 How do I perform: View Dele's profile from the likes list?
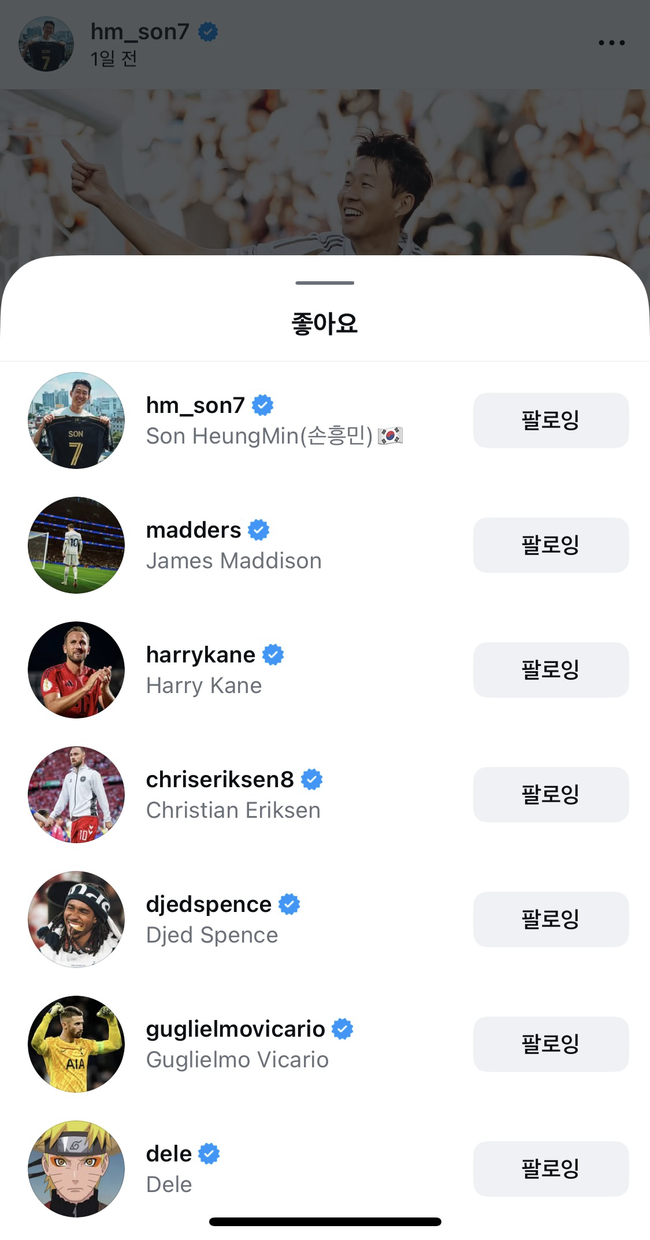(x=170, y=1169)
